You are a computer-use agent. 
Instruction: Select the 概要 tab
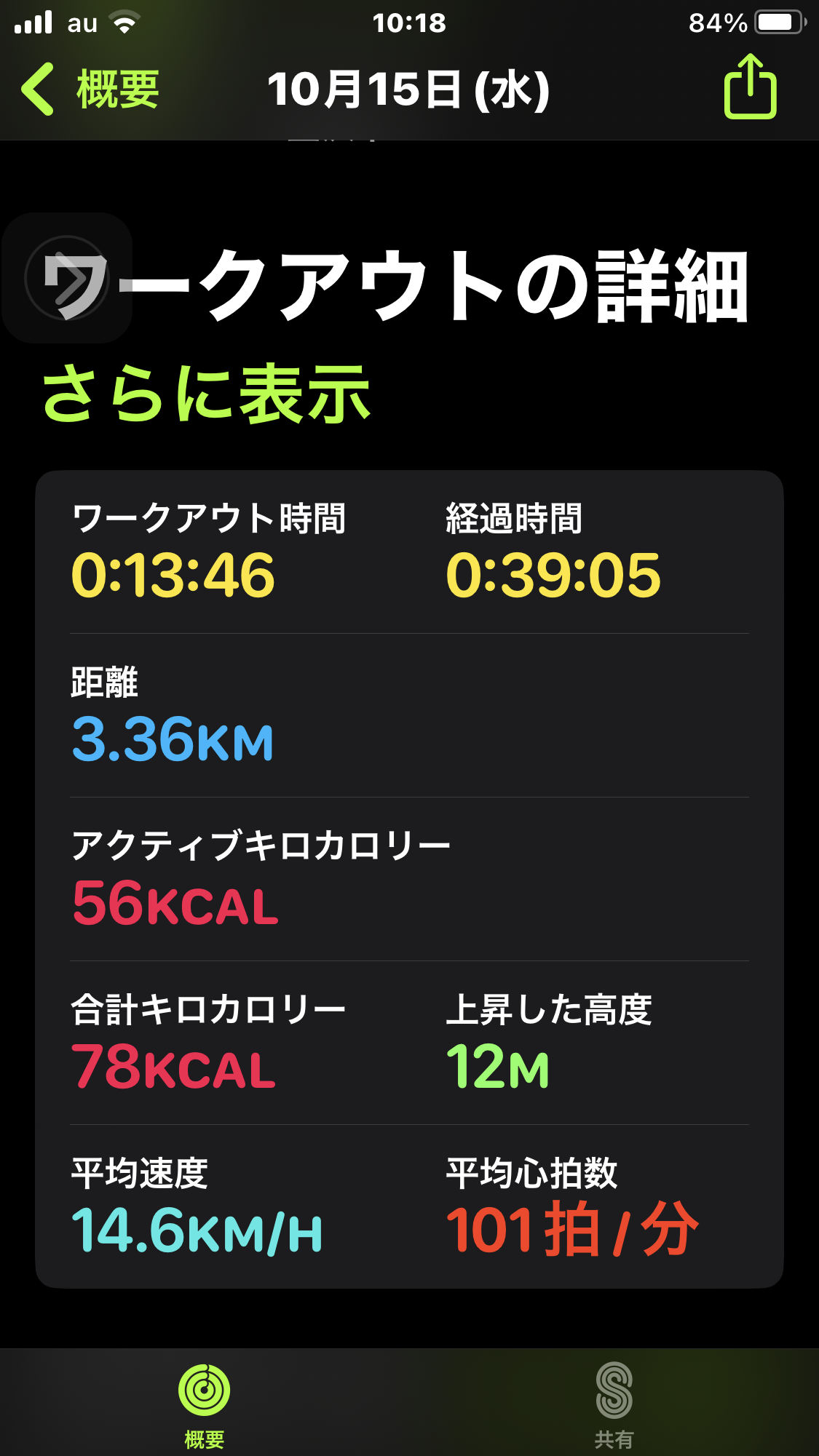pos(205,1404)
